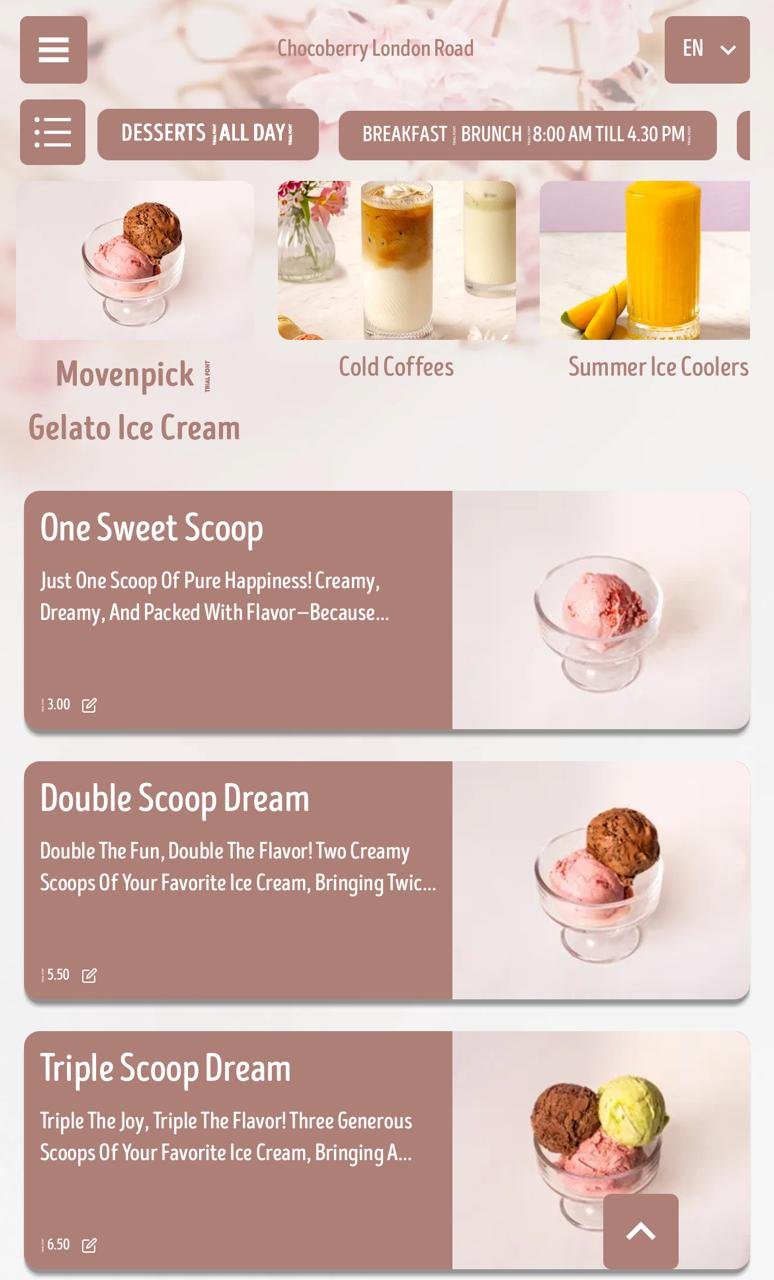This screenshot has width=774, height=1280.
Task: Tap the edit icon beside 3.00 price
Action: [x=89, y=705]
